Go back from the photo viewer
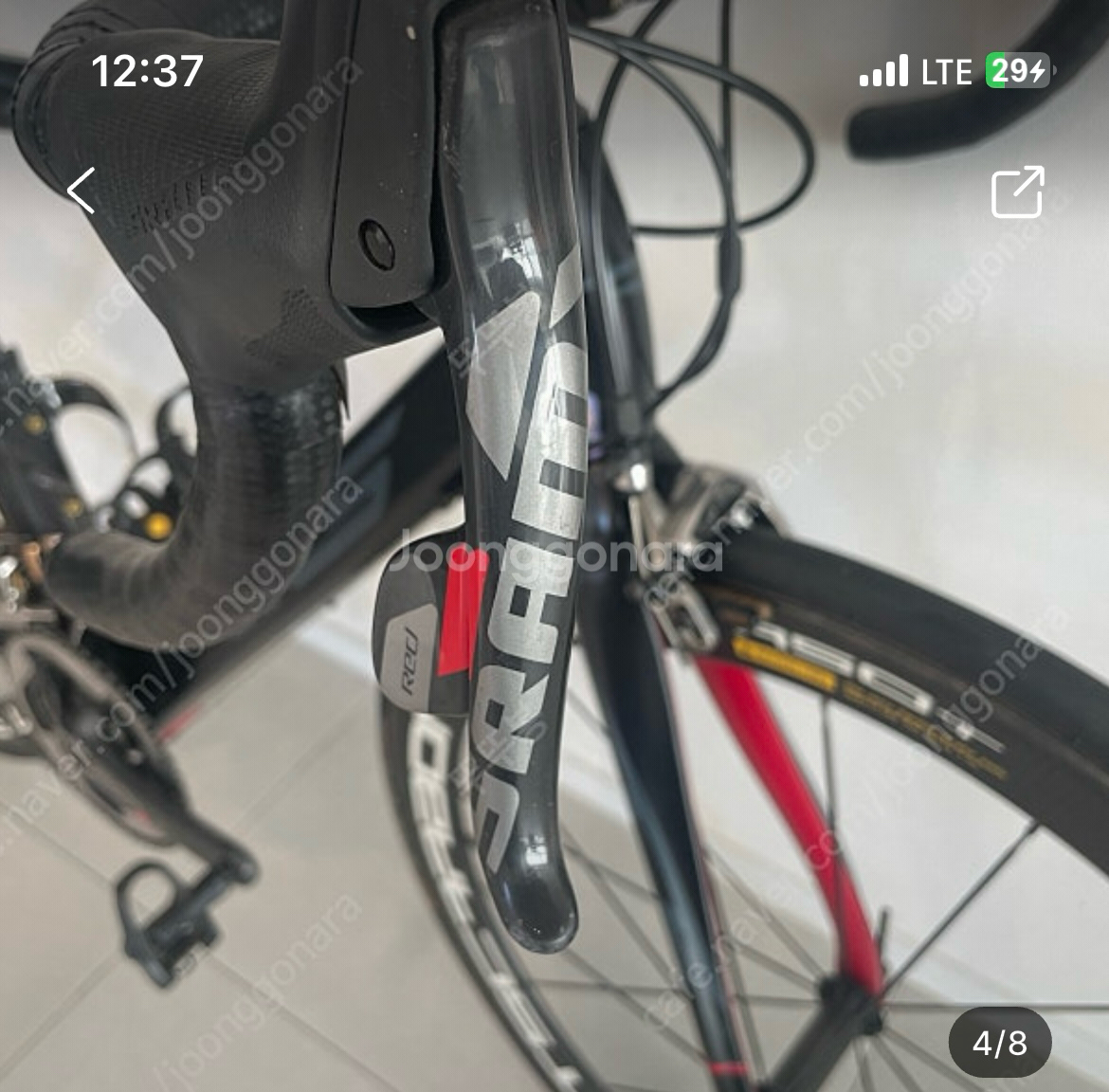 pyautogui.click(x=82, y=190)
